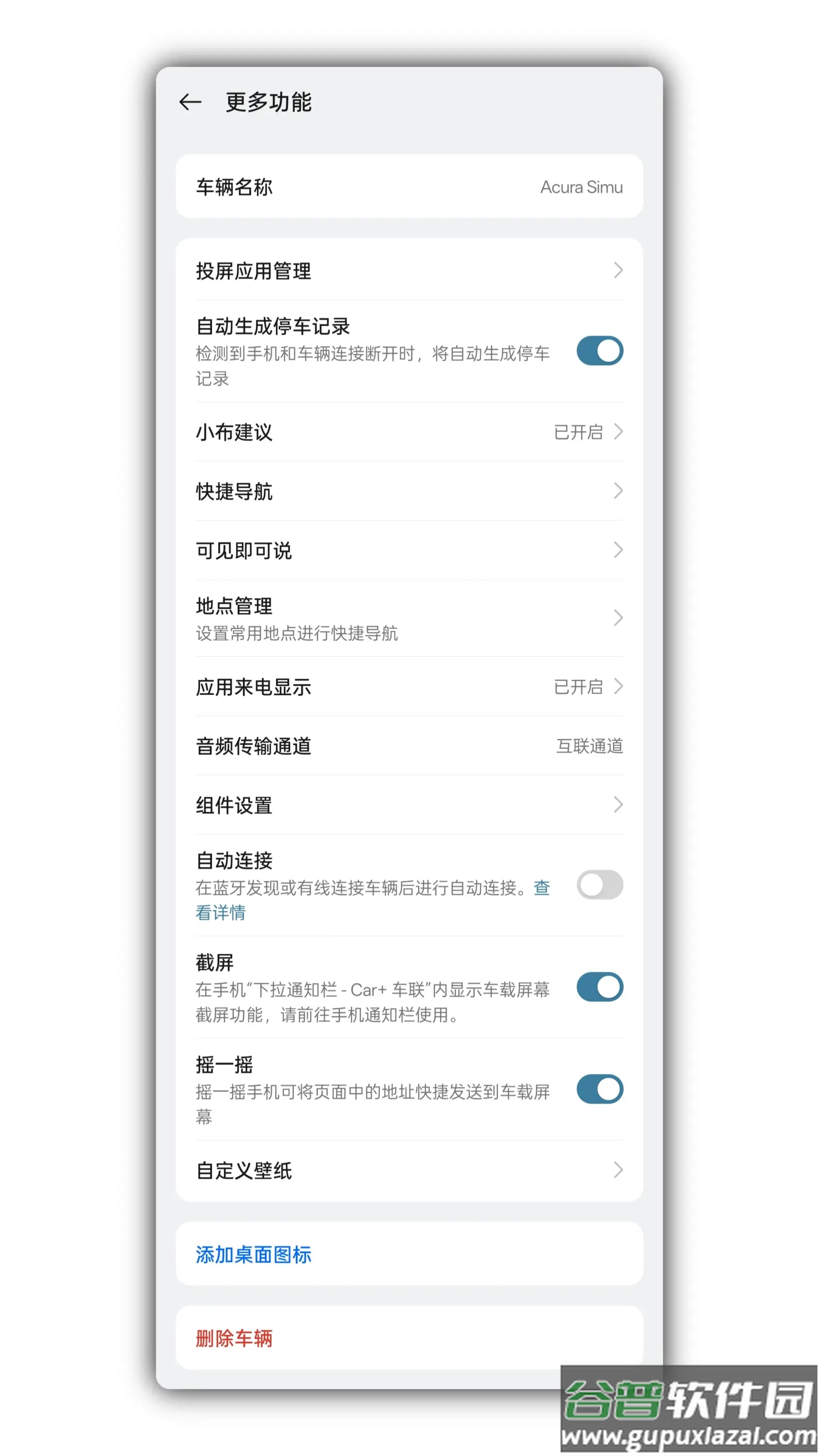Image resolution: width=819 pixels, height=1456 pixels.
Task: Open 可见即可说 settings
Action: (409, 550)
